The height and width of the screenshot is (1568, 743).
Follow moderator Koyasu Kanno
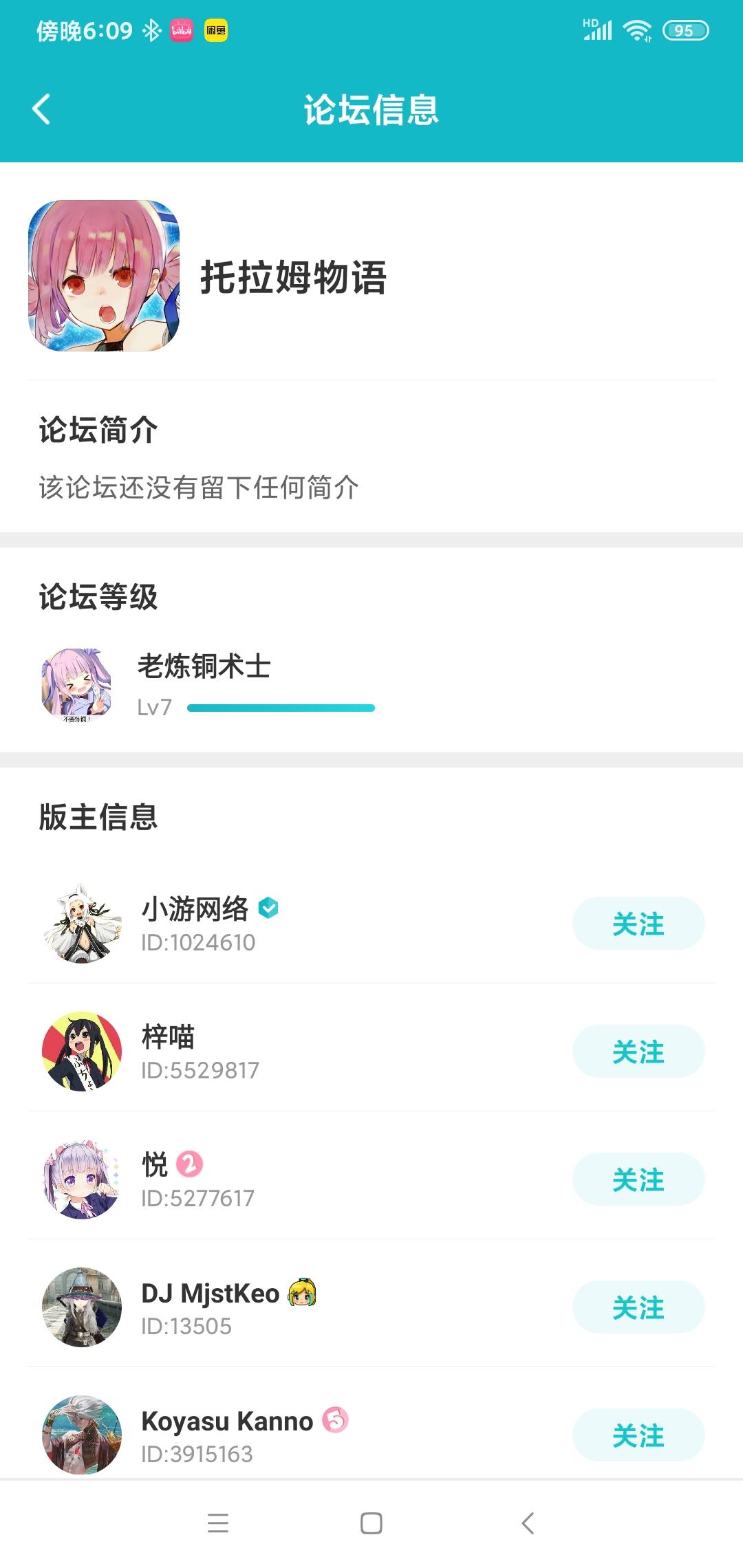pyautogui.click(x=638, y=1435)
